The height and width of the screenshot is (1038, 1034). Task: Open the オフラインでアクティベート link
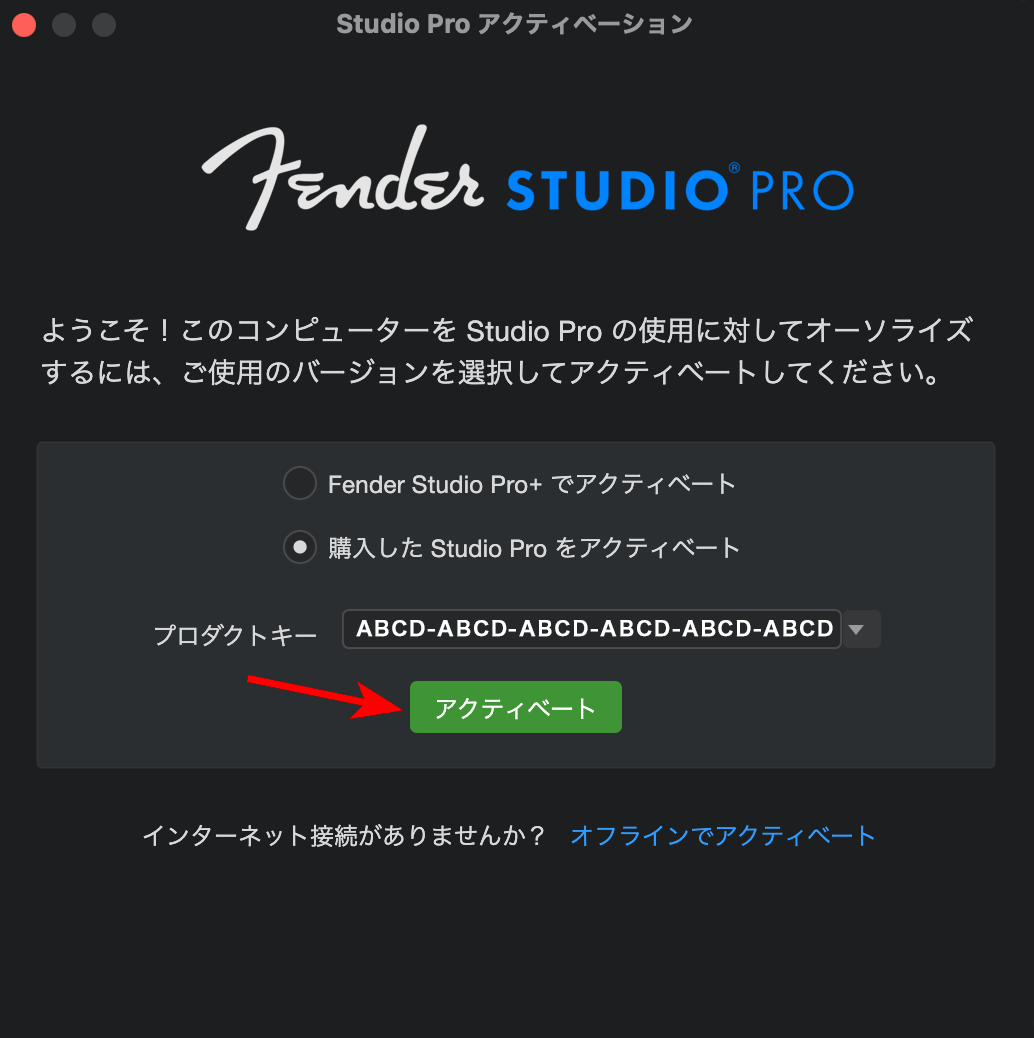(722, 835)
